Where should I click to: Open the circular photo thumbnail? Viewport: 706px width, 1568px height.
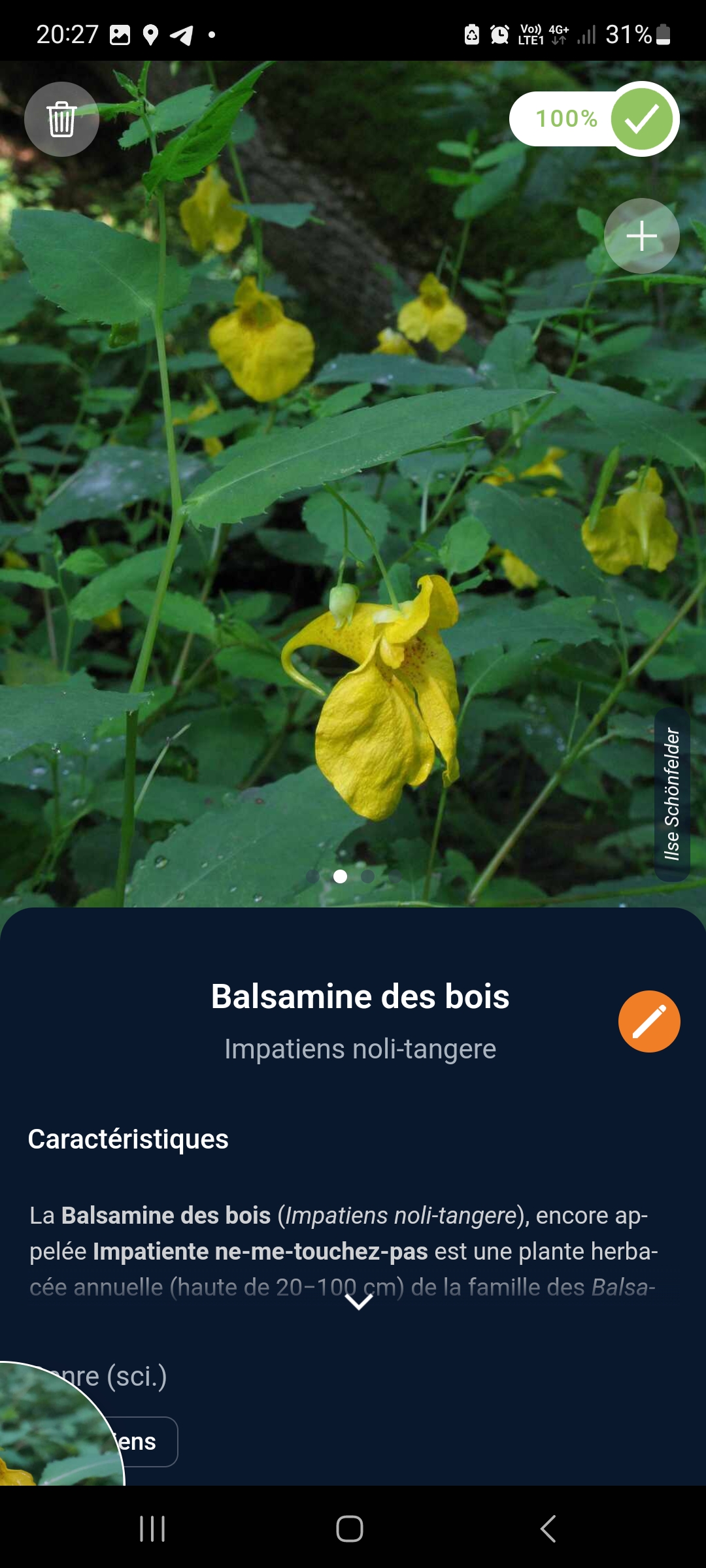(59, 1424)
